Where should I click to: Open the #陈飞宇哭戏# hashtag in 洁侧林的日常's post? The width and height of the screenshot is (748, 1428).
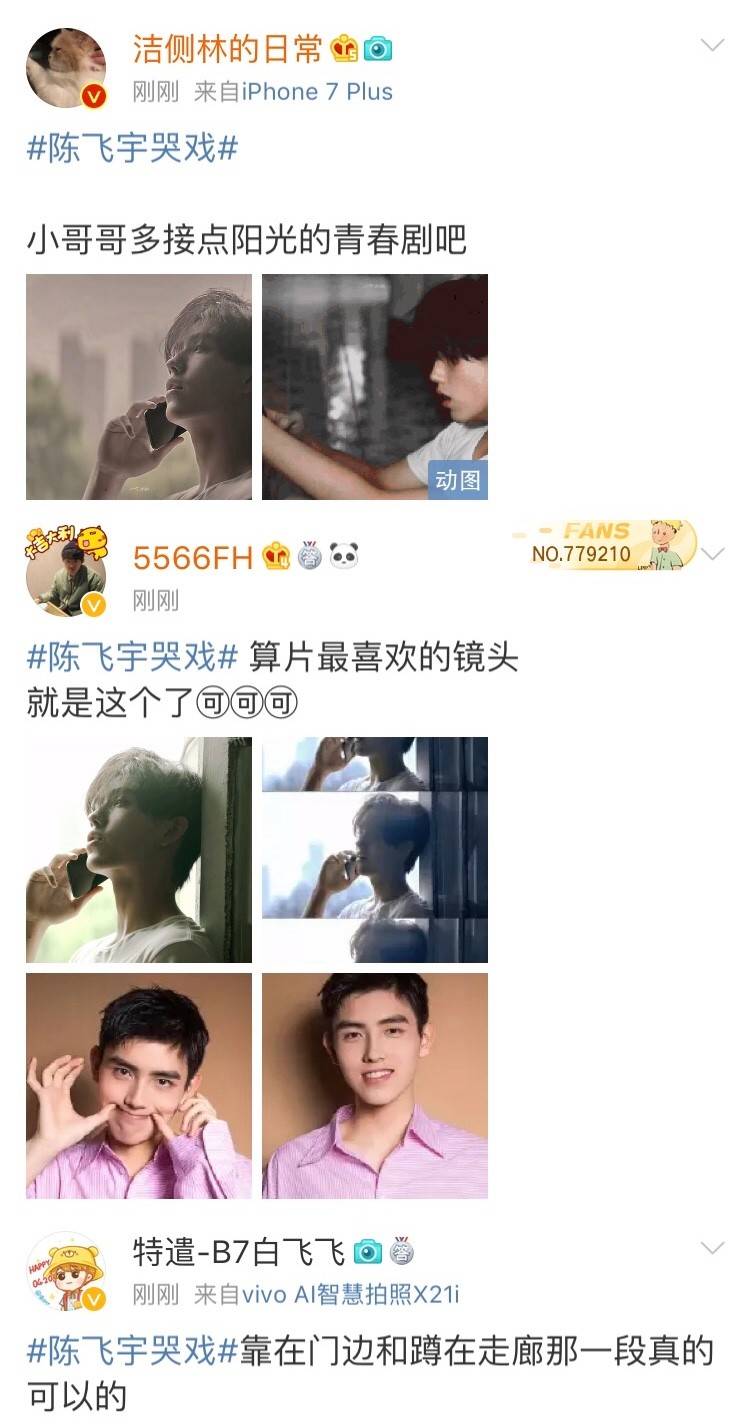click(x=132, y=149)
